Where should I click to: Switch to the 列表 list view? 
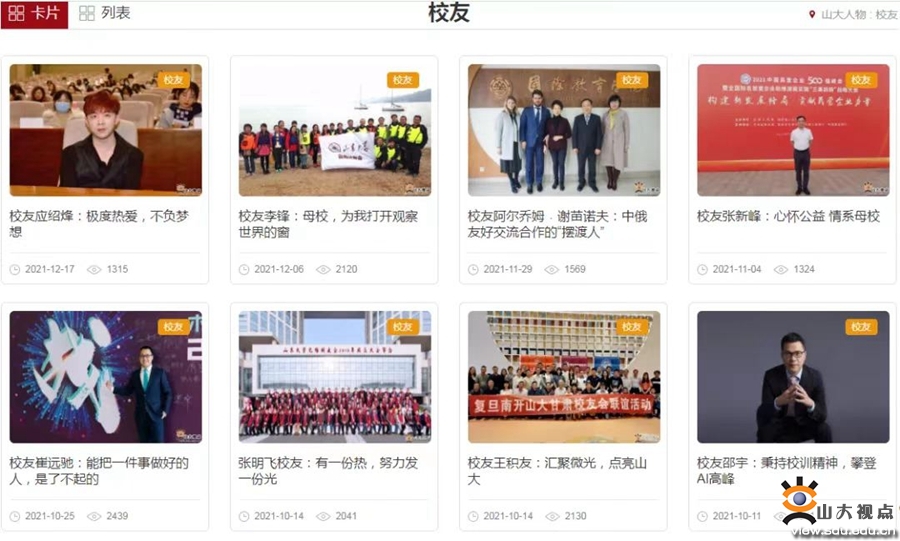(x=104, y=13)
